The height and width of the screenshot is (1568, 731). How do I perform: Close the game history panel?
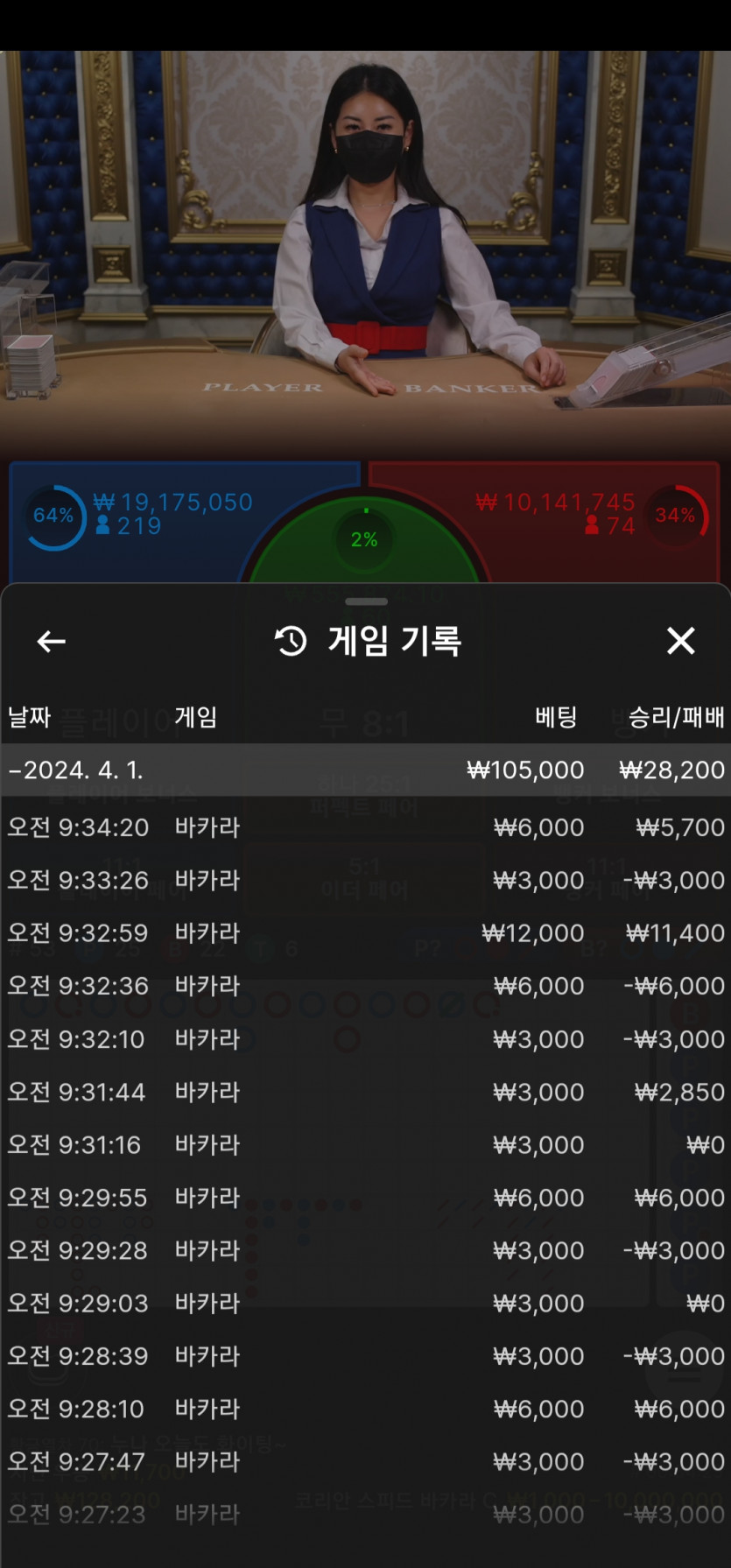(680, 642)
